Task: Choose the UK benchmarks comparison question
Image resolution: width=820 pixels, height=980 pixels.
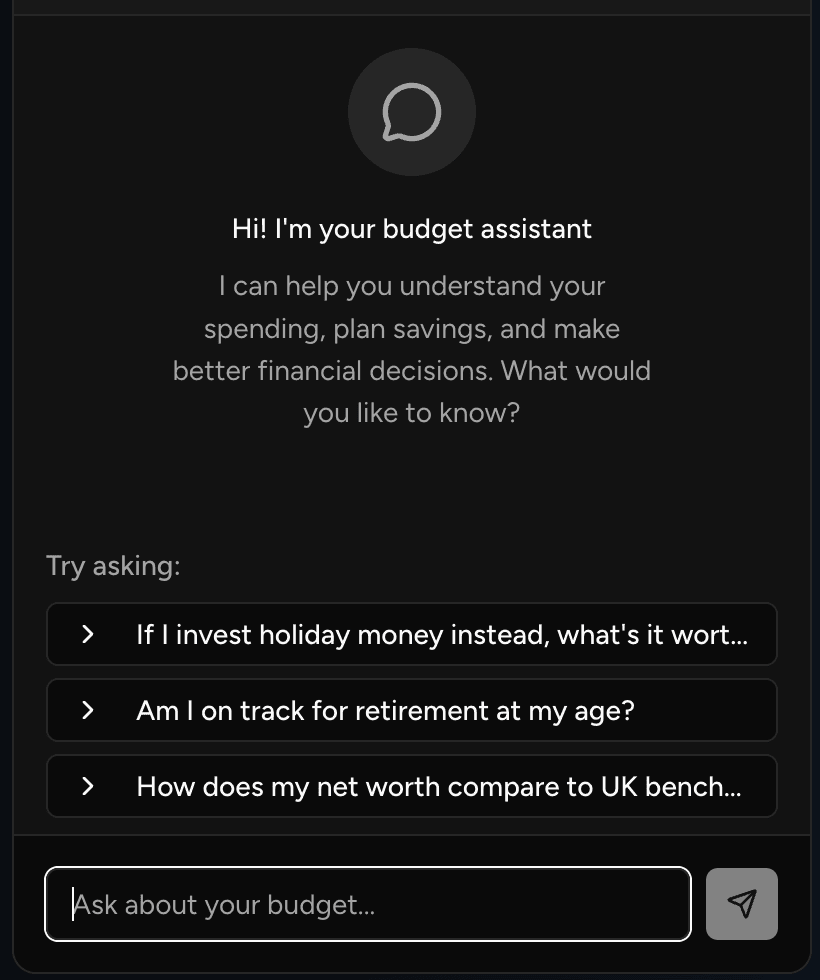Action: 411,786
